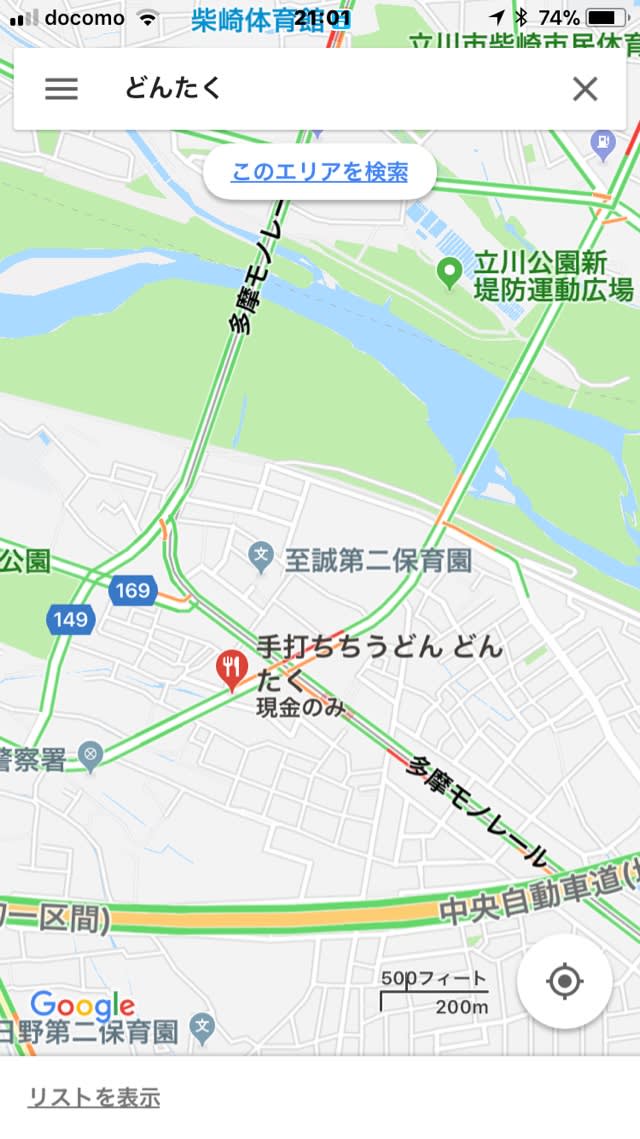The width and height of the screenshot is (640, 1139).
Task: Select the 手打ちうどん どんたく restaurant pin
Action: (231, 667)
